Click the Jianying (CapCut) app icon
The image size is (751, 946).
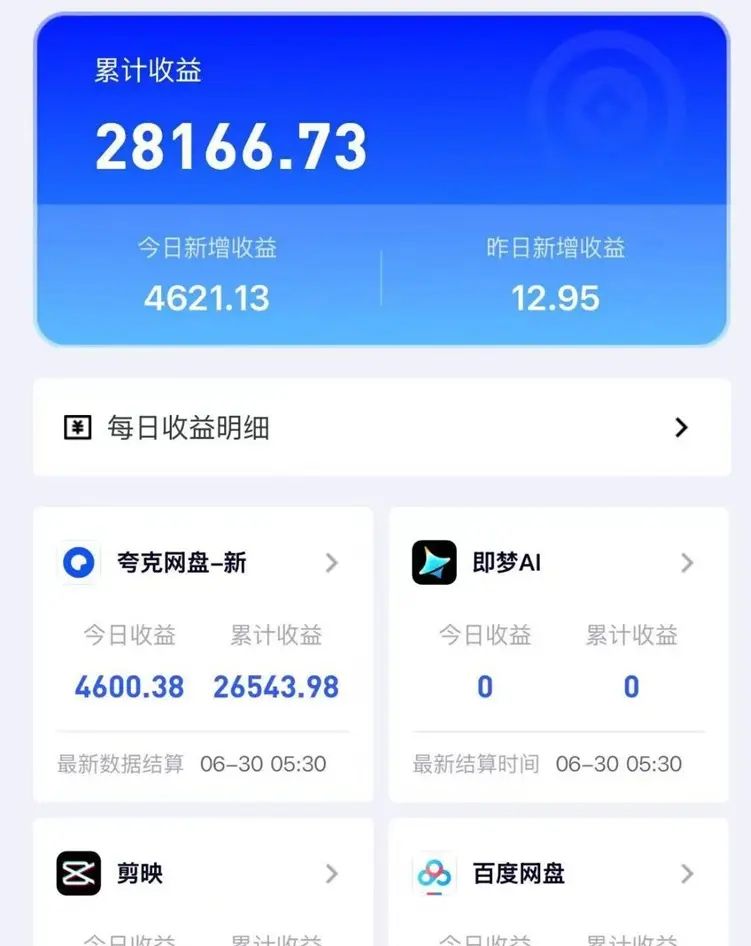coord(78,873)
